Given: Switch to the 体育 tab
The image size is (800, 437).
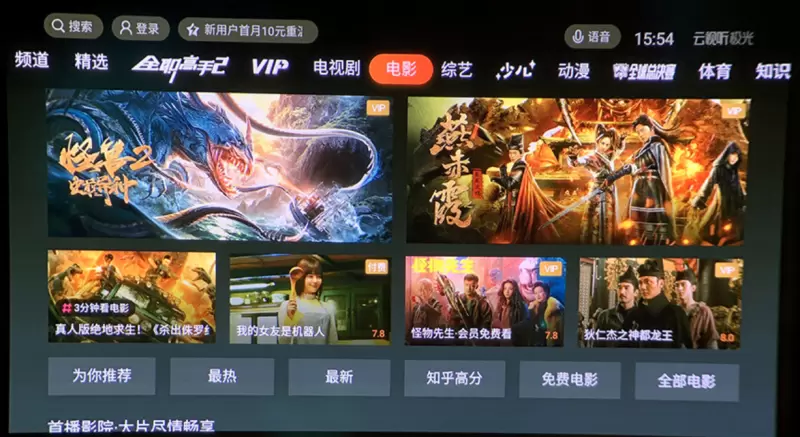Looking at the screenshot, I should 714,72.
